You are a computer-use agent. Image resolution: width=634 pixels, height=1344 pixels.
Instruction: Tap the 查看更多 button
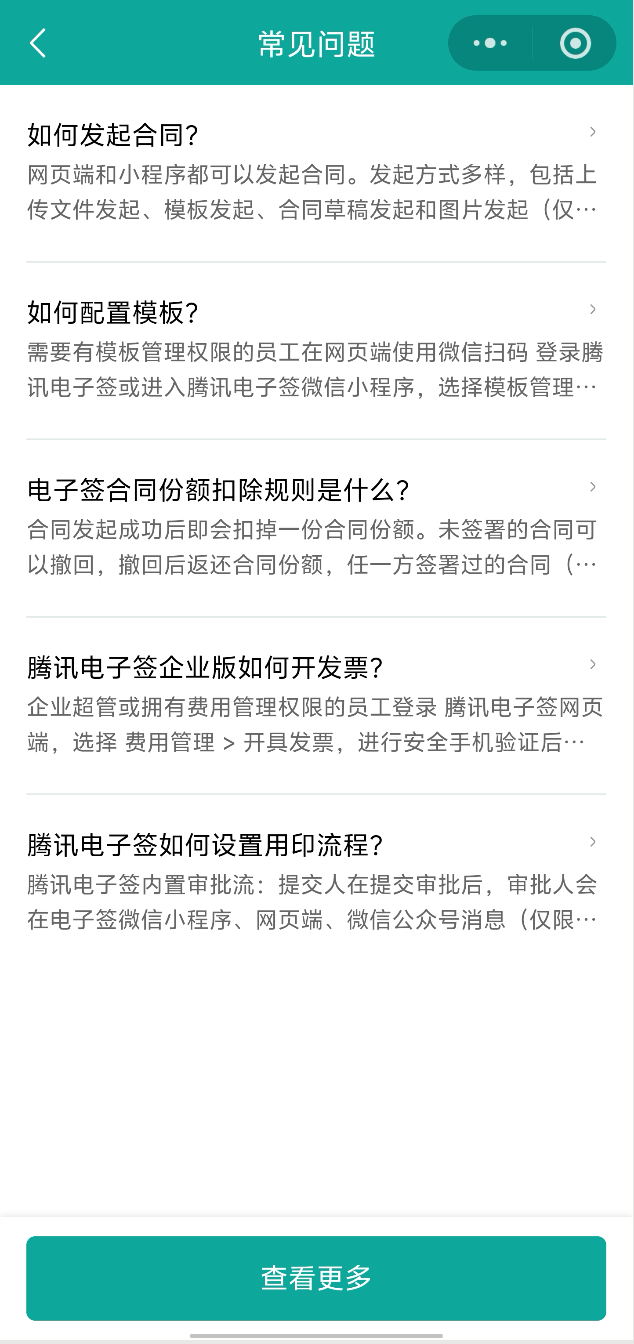316,1278
